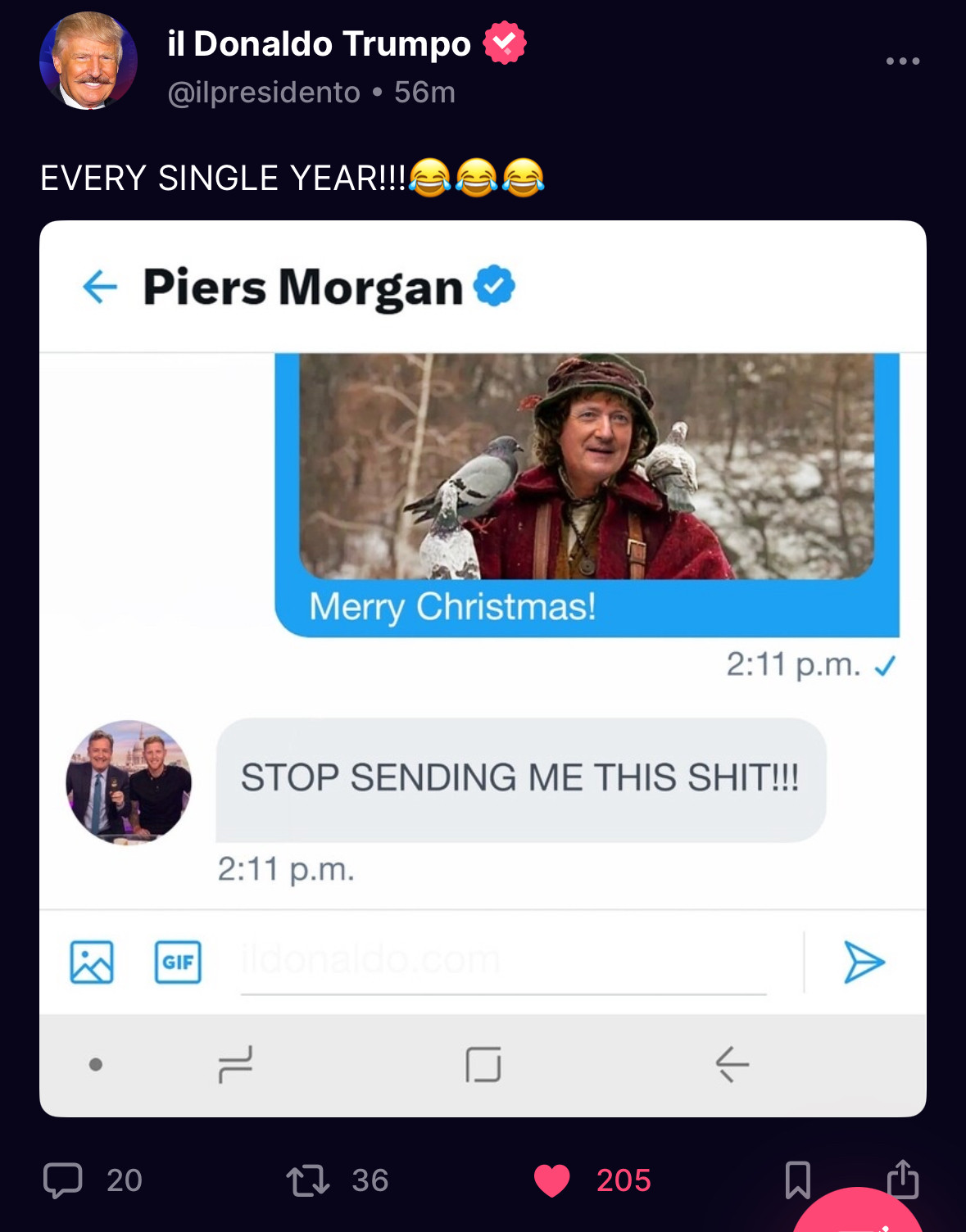
Task: Open the post's three-dot overflow menu
Action: click(x=902, y=61)
